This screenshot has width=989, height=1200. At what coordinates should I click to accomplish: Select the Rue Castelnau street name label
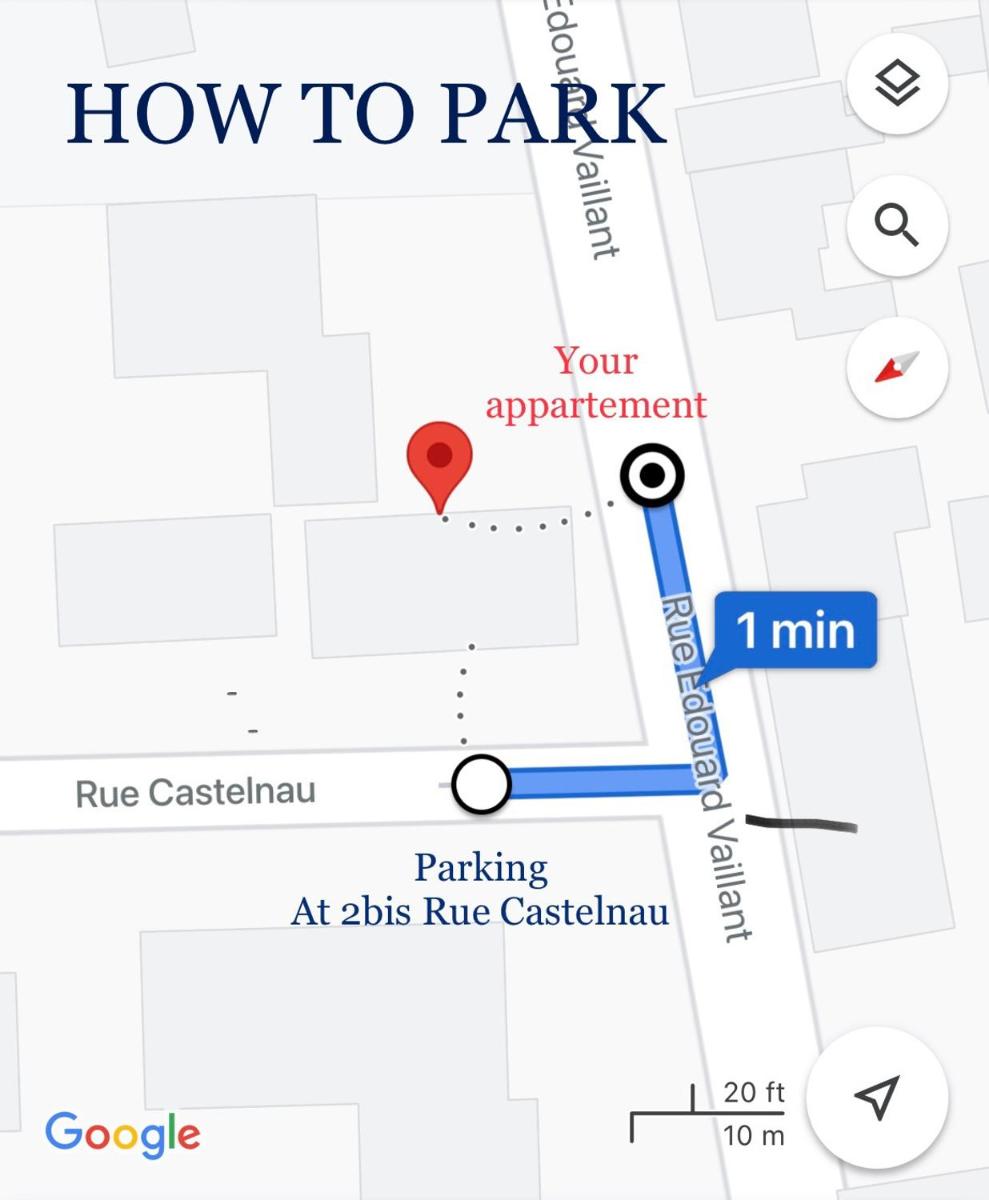[195, 790]
